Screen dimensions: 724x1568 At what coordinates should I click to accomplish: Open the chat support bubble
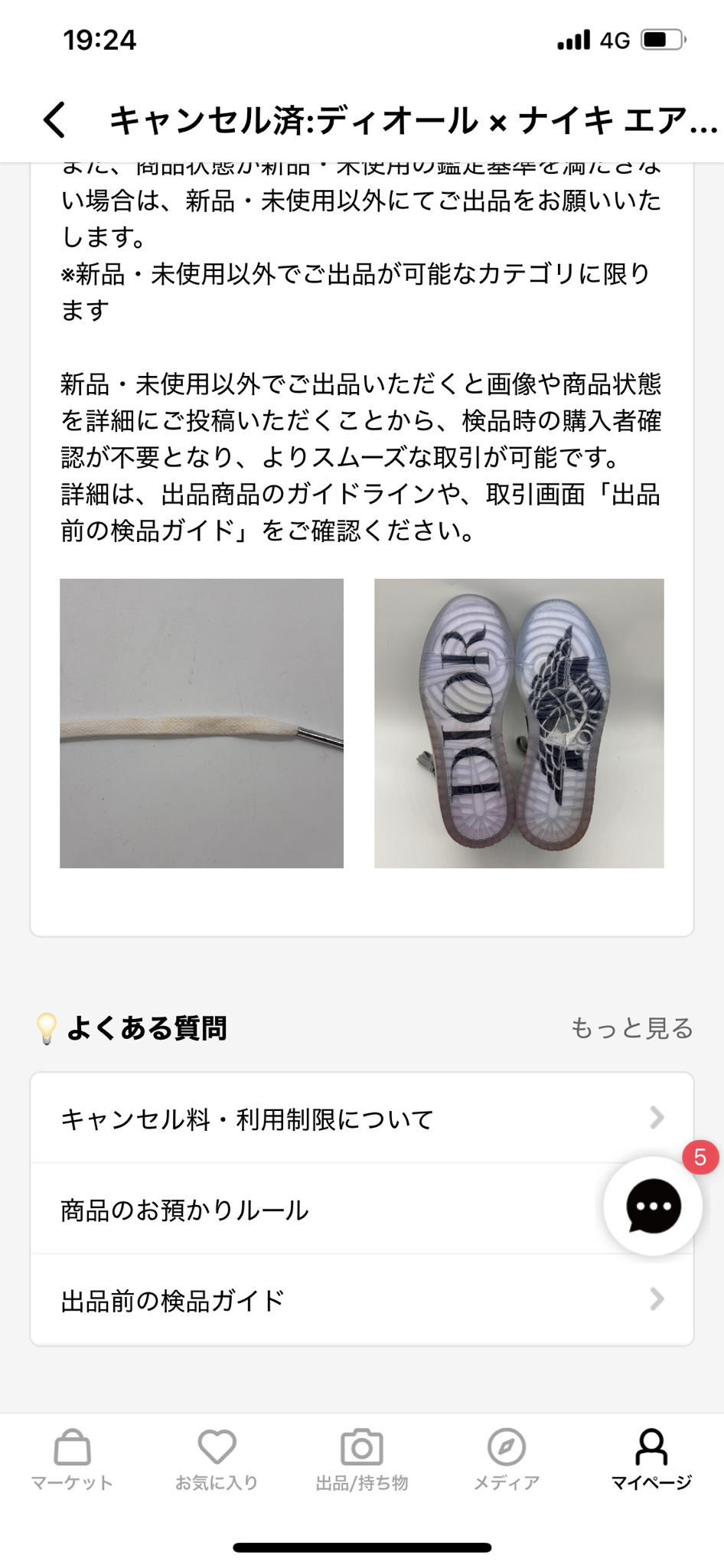click(653, 1206)
